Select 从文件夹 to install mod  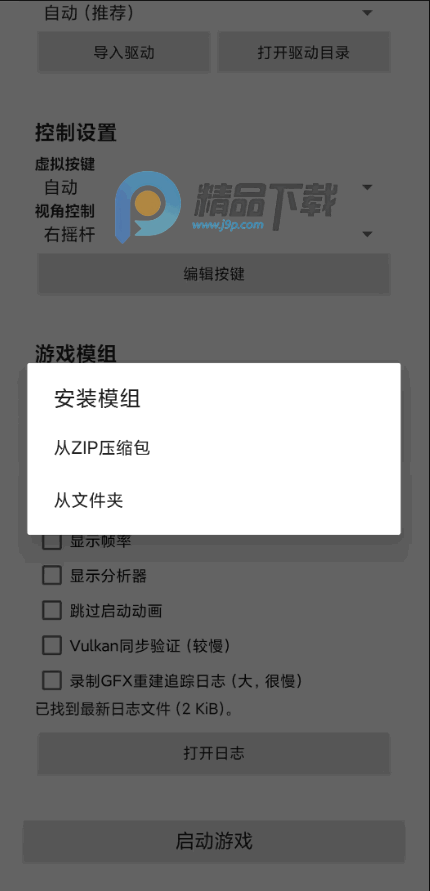[214, 501]
